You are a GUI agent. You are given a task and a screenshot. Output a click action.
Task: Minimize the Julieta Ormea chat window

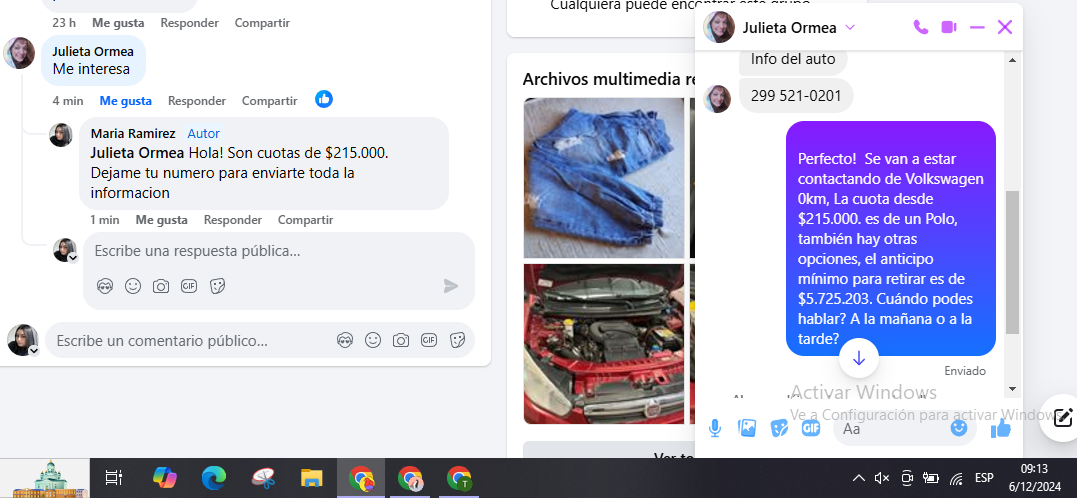[977, 27]
